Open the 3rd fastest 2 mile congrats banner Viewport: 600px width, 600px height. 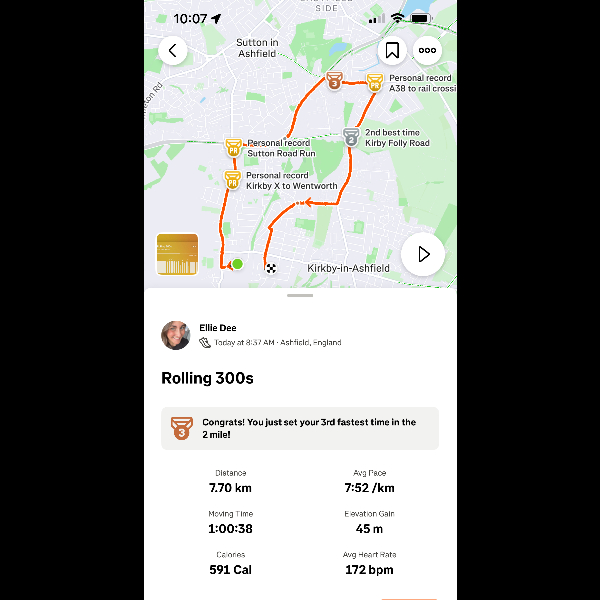[300, 428]
